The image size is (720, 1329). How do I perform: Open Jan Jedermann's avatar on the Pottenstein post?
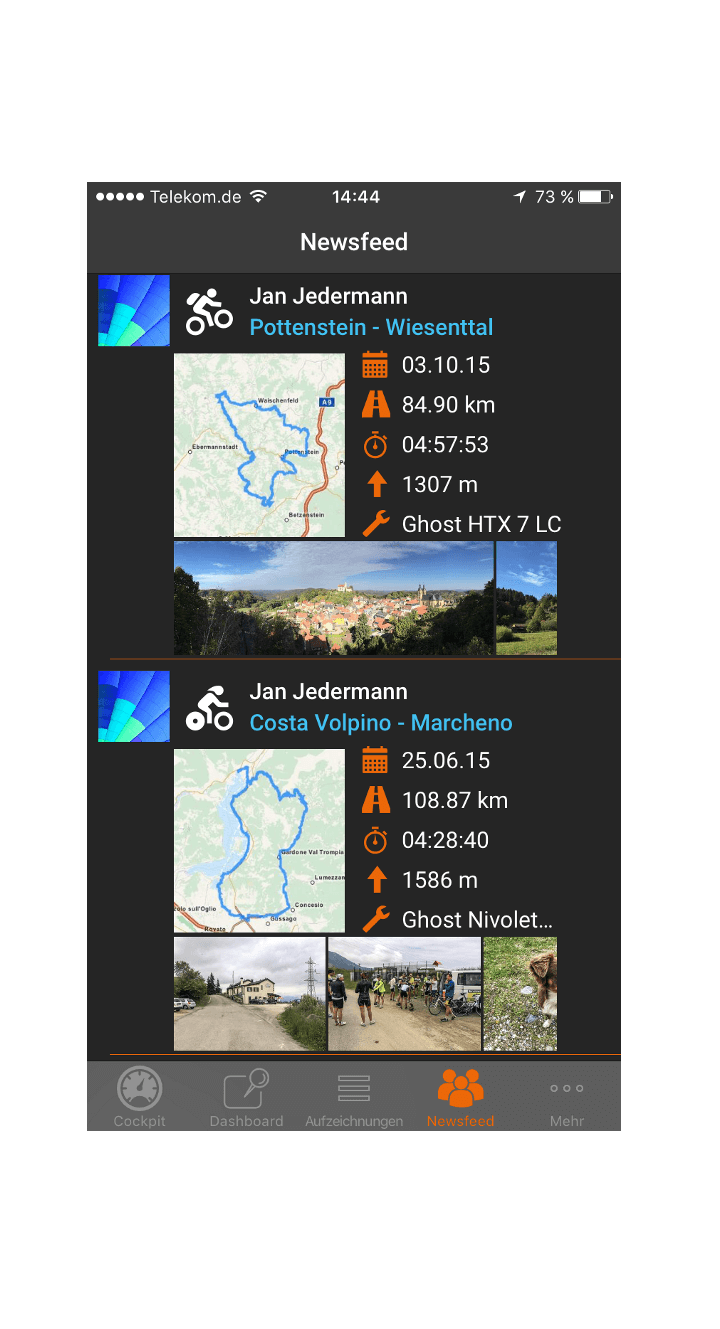pos(134,311)
